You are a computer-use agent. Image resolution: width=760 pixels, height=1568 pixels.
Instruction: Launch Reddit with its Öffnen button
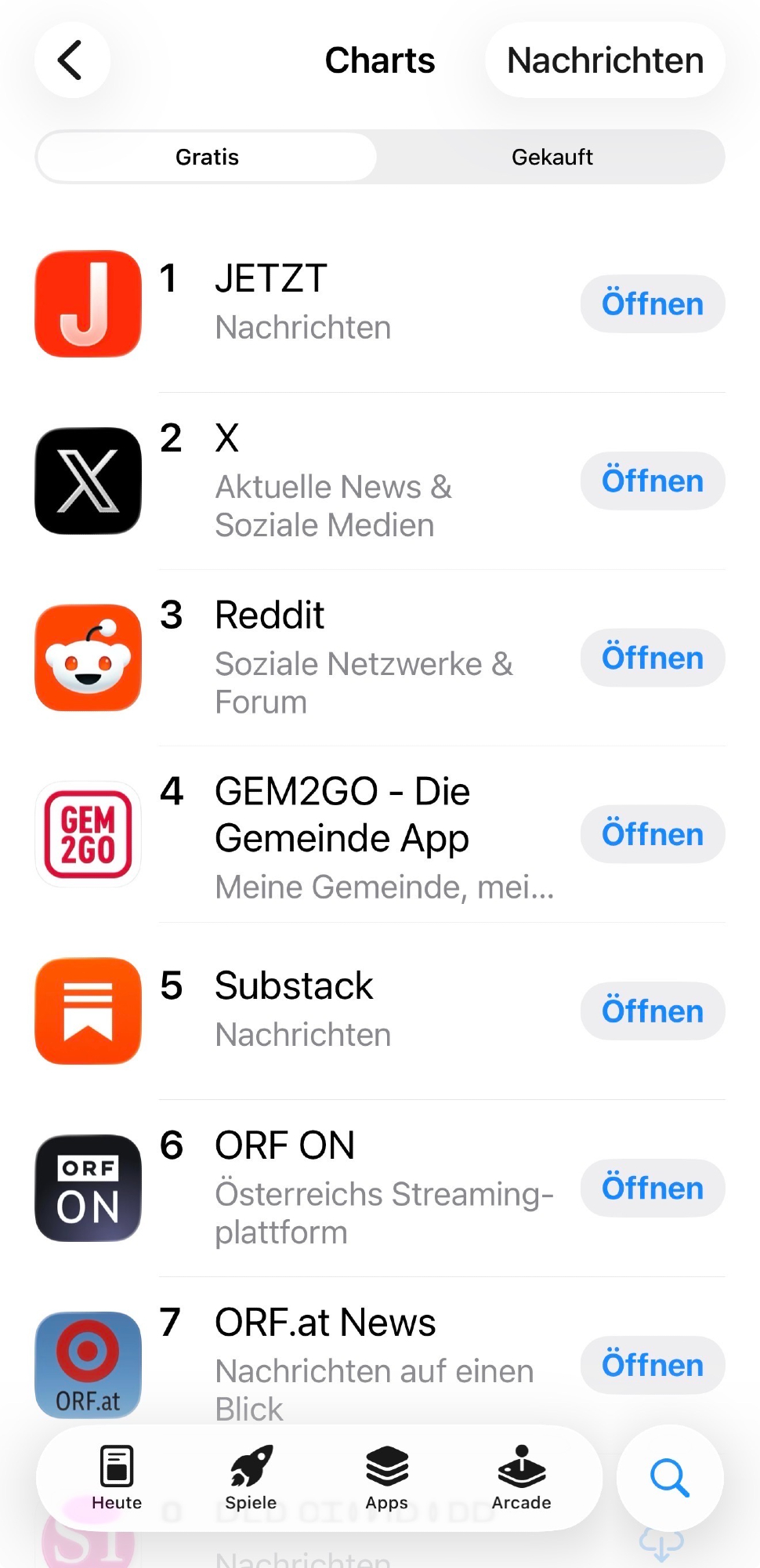pos(652,658)
